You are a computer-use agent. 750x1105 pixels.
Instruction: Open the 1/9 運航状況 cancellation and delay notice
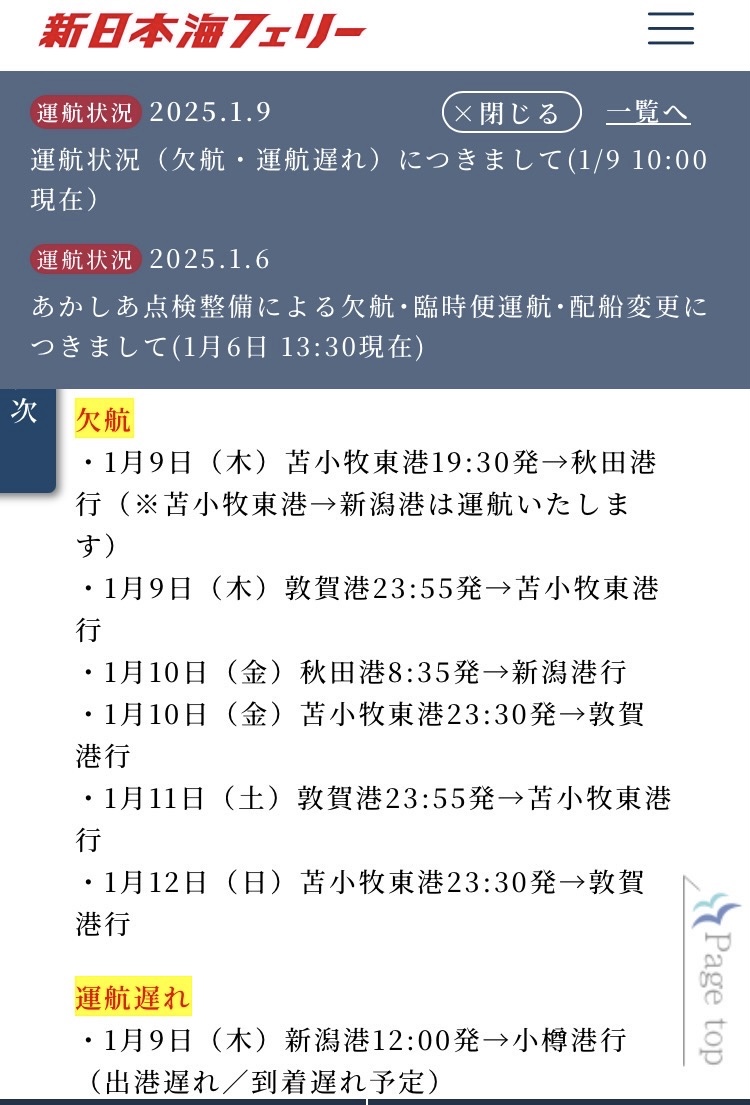pyautogui.click(x=368, y=179)
